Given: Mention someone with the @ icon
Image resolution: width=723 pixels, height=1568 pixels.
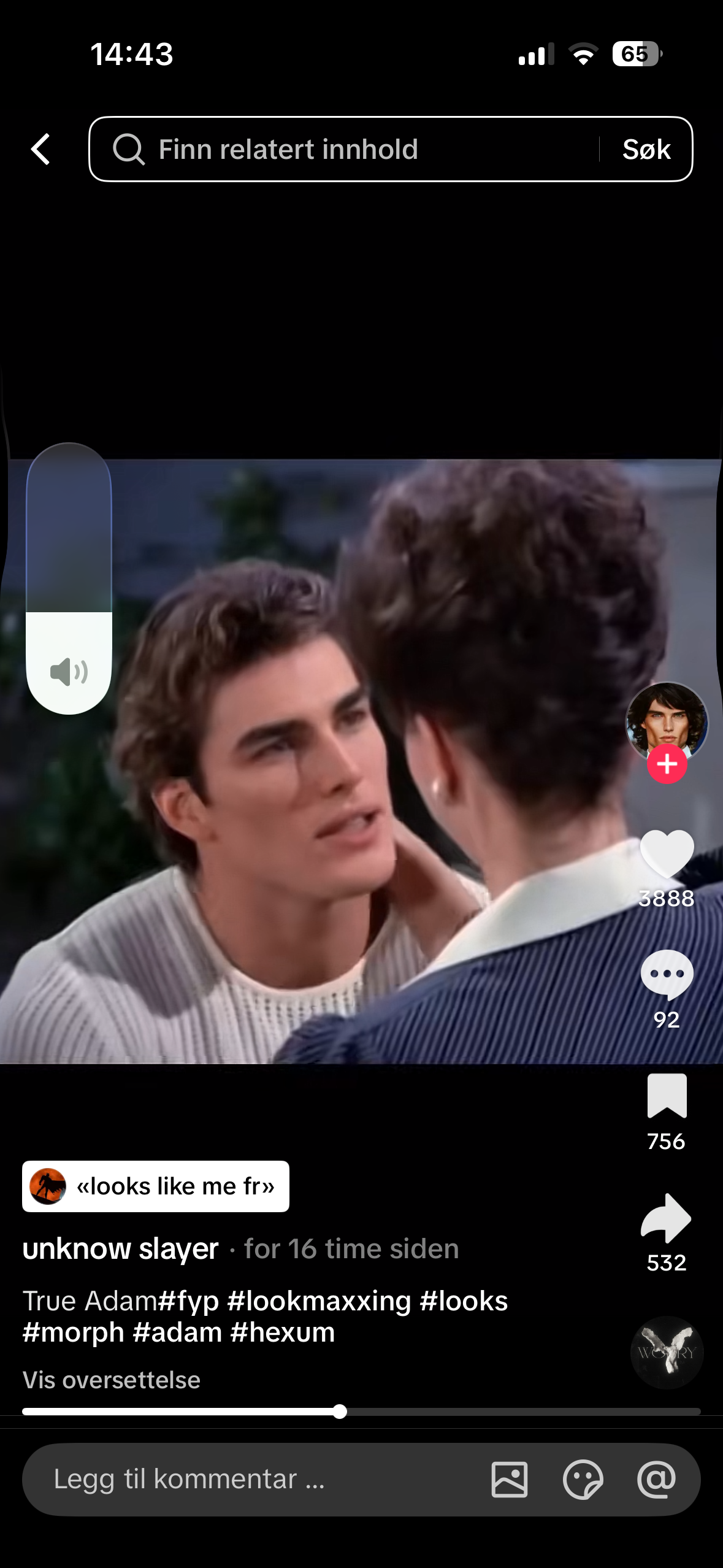Looking at the screenshot, I should (x=656, y=1479).
